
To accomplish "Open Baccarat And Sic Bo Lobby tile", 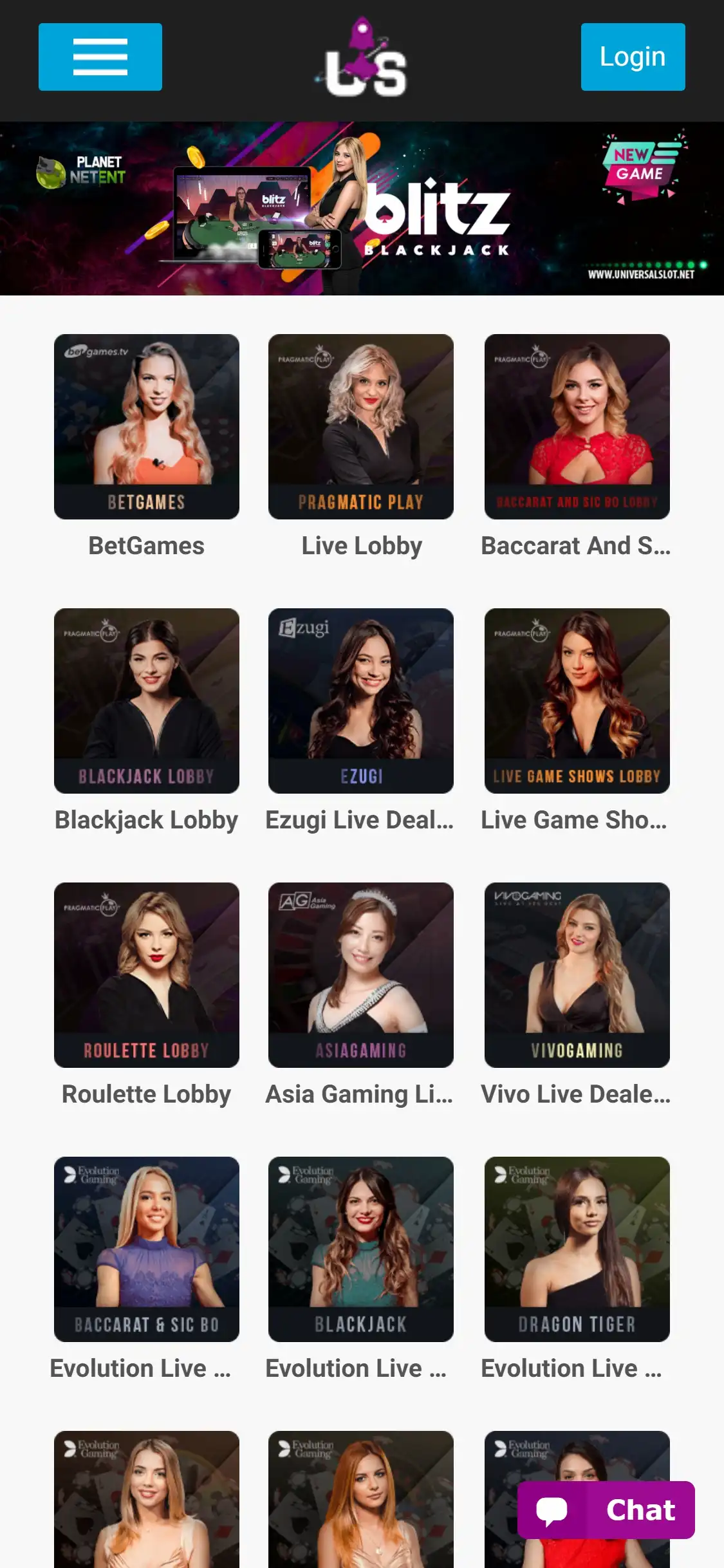I will pyautogui.click(x=577, y=426).
